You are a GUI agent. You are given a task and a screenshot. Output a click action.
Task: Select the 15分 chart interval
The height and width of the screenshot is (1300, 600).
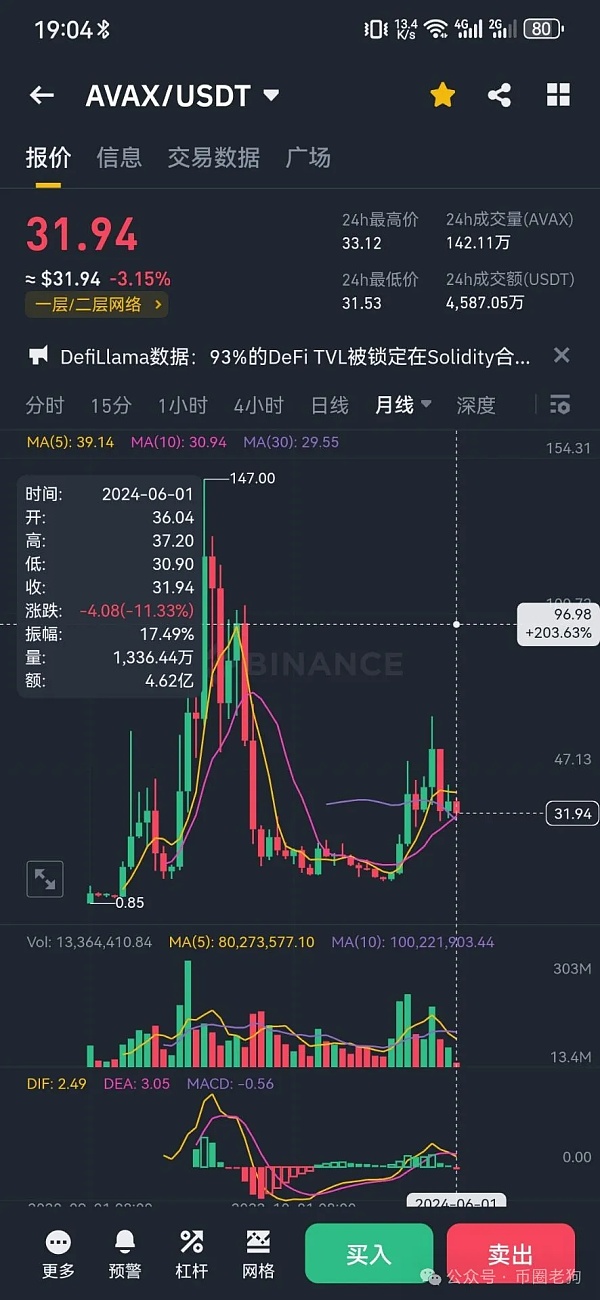click(111, 405)
